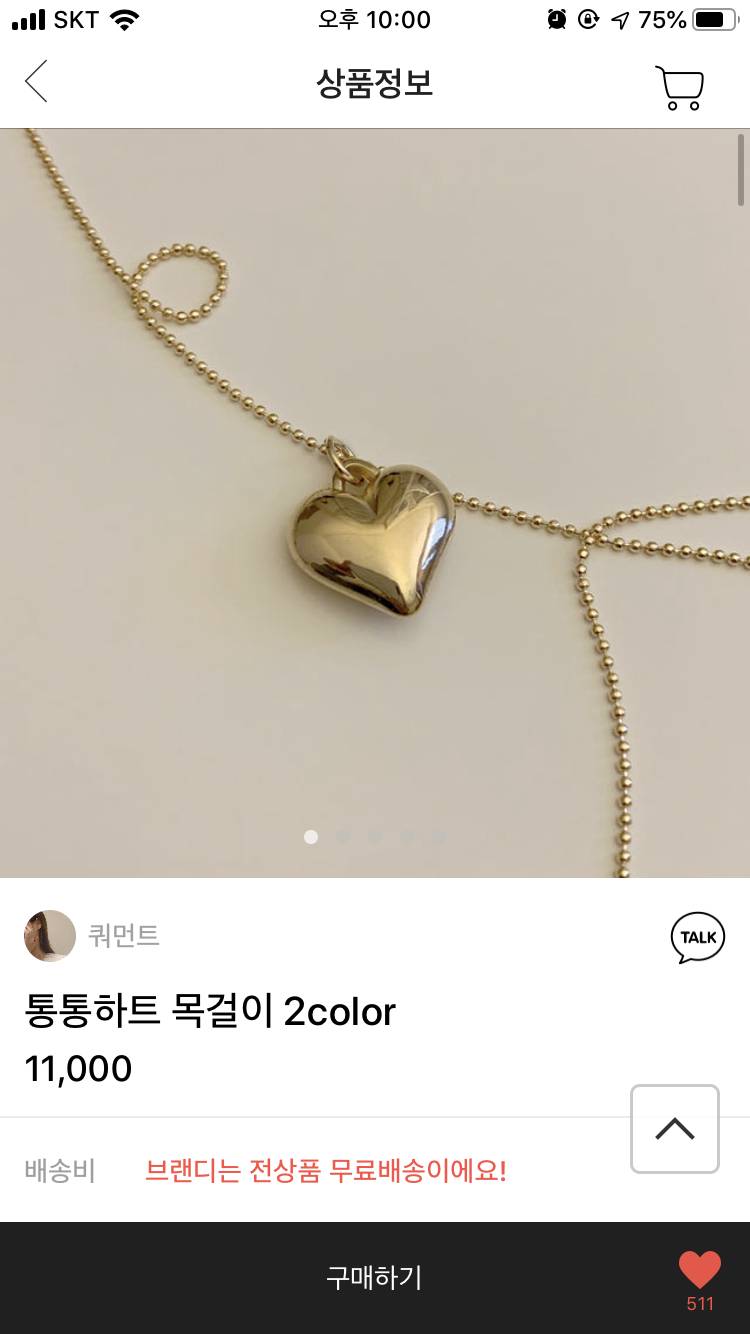This screenshot has height=1334, width=750.
Task: Select the first carousel pagination dot
Action: point(310,837)
